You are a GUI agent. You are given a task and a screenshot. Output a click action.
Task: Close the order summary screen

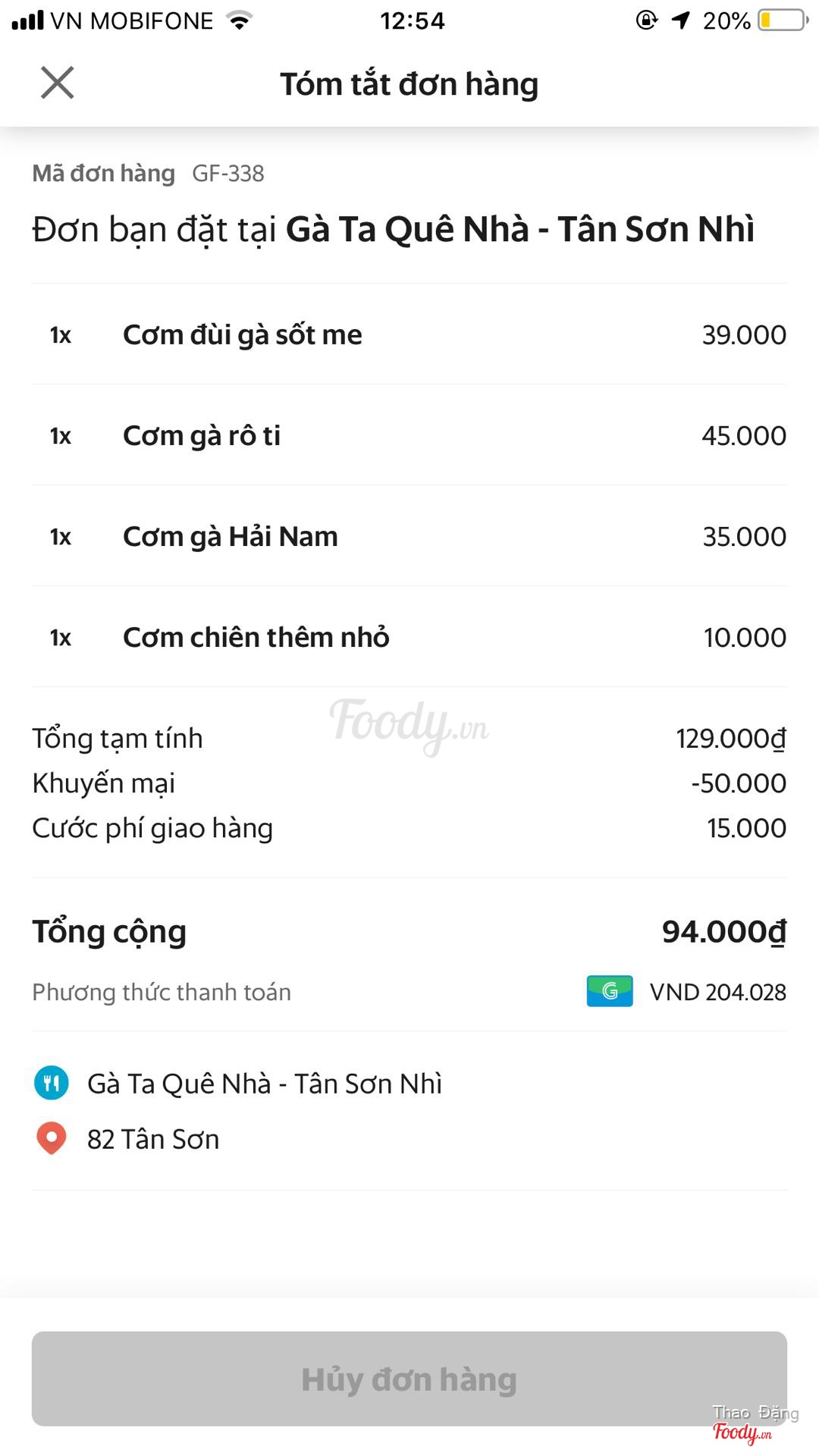[x=57, y=83]
